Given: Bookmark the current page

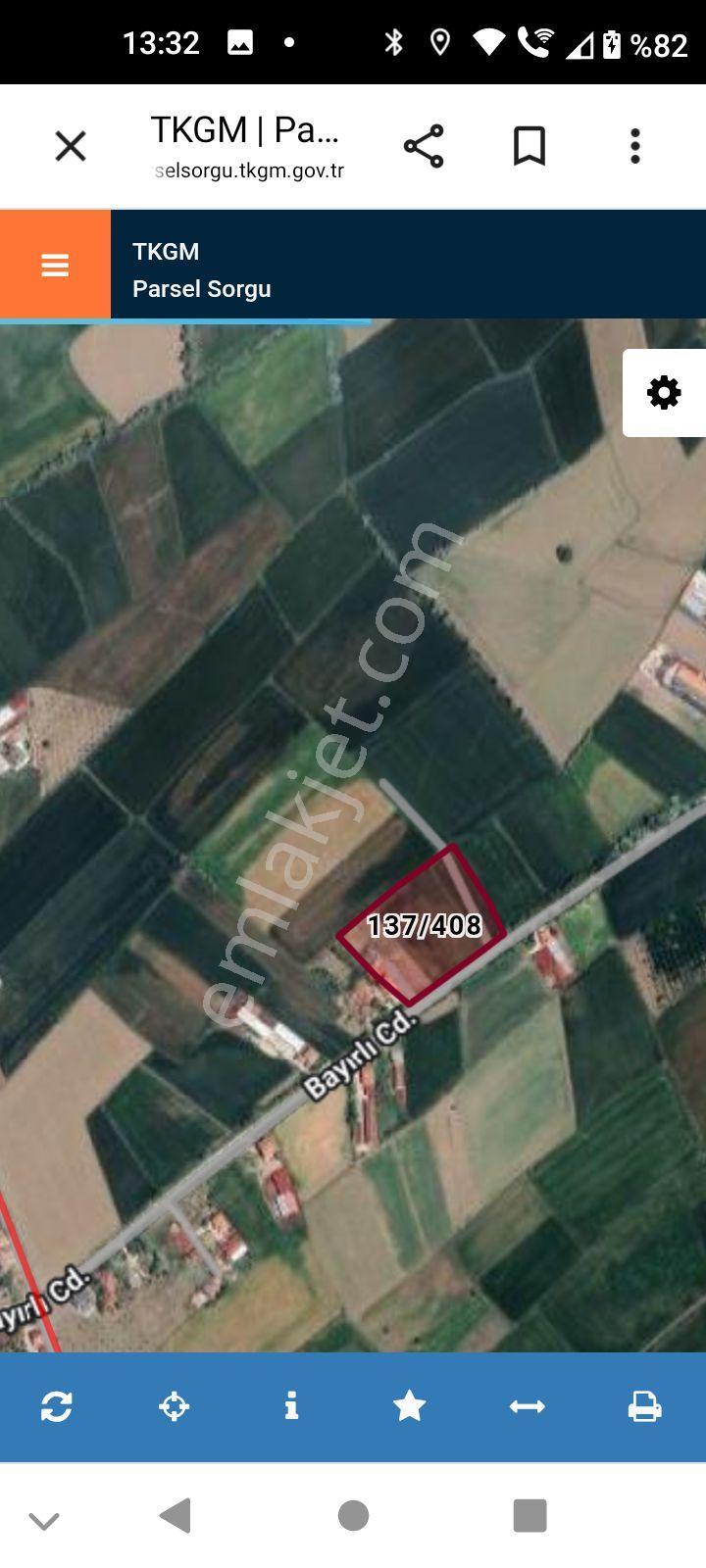Looking at the screenshot, I should pos(529,146).
